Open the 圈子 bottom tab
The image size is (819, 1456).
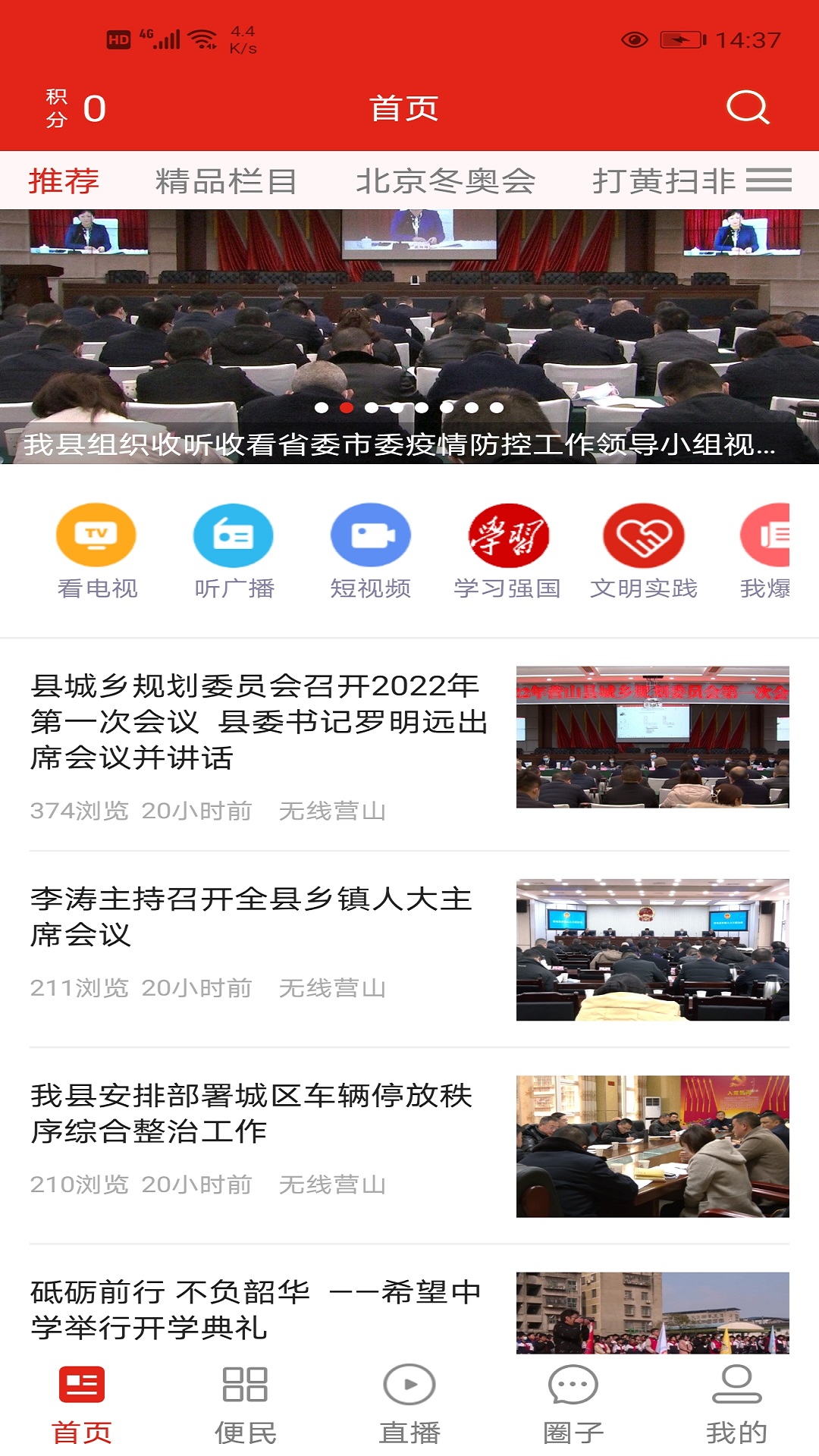tap(573, 1404)
